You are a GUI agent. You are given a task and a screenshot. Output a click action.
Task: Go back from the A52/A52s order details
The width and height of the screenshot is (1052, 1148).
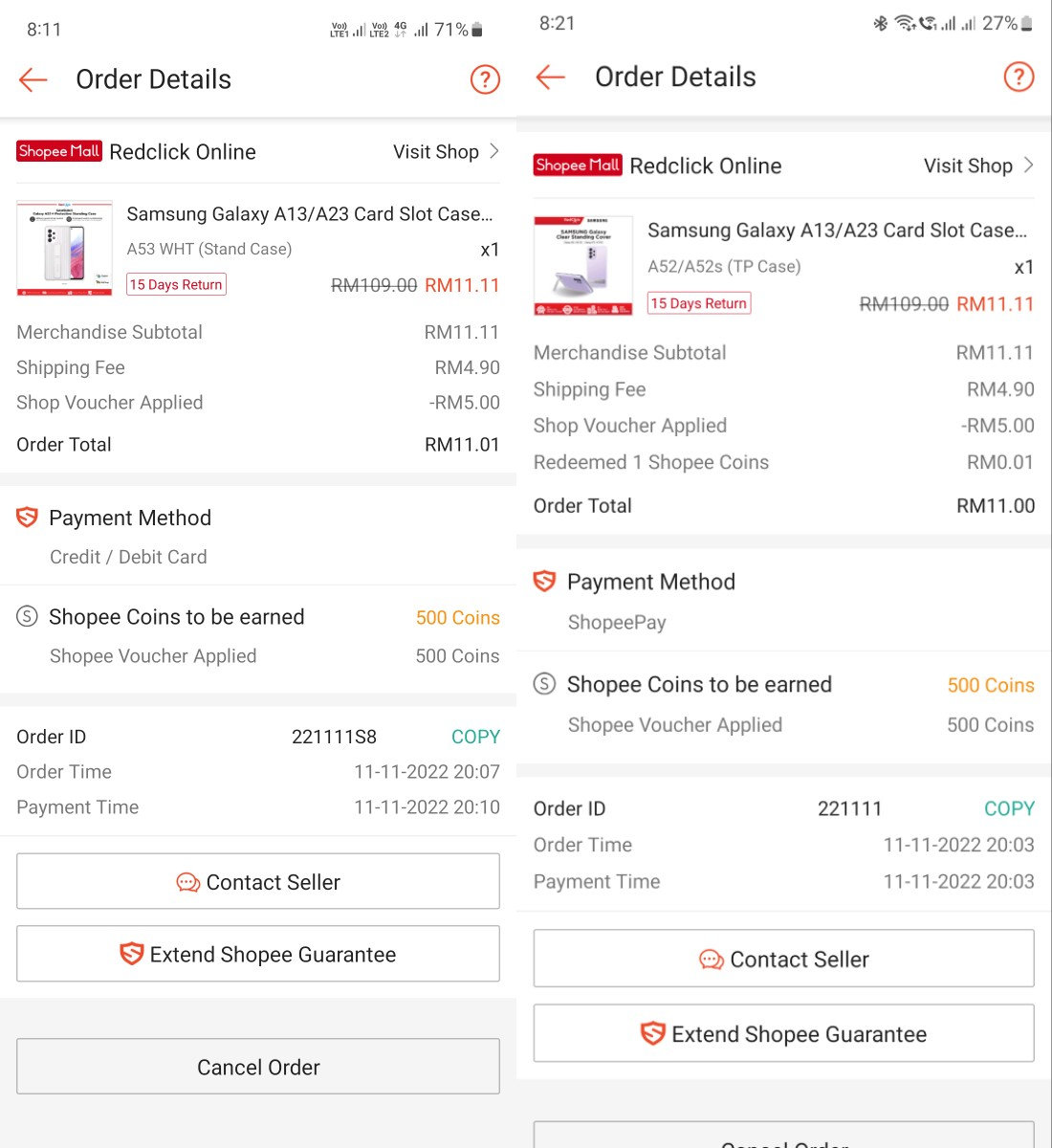551,77
